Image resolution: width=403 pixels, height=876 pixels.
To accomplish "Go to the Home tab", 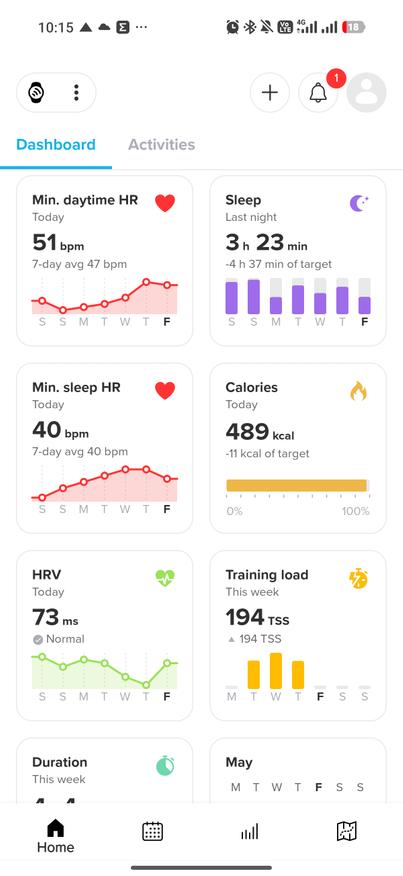I will point(55,836).
